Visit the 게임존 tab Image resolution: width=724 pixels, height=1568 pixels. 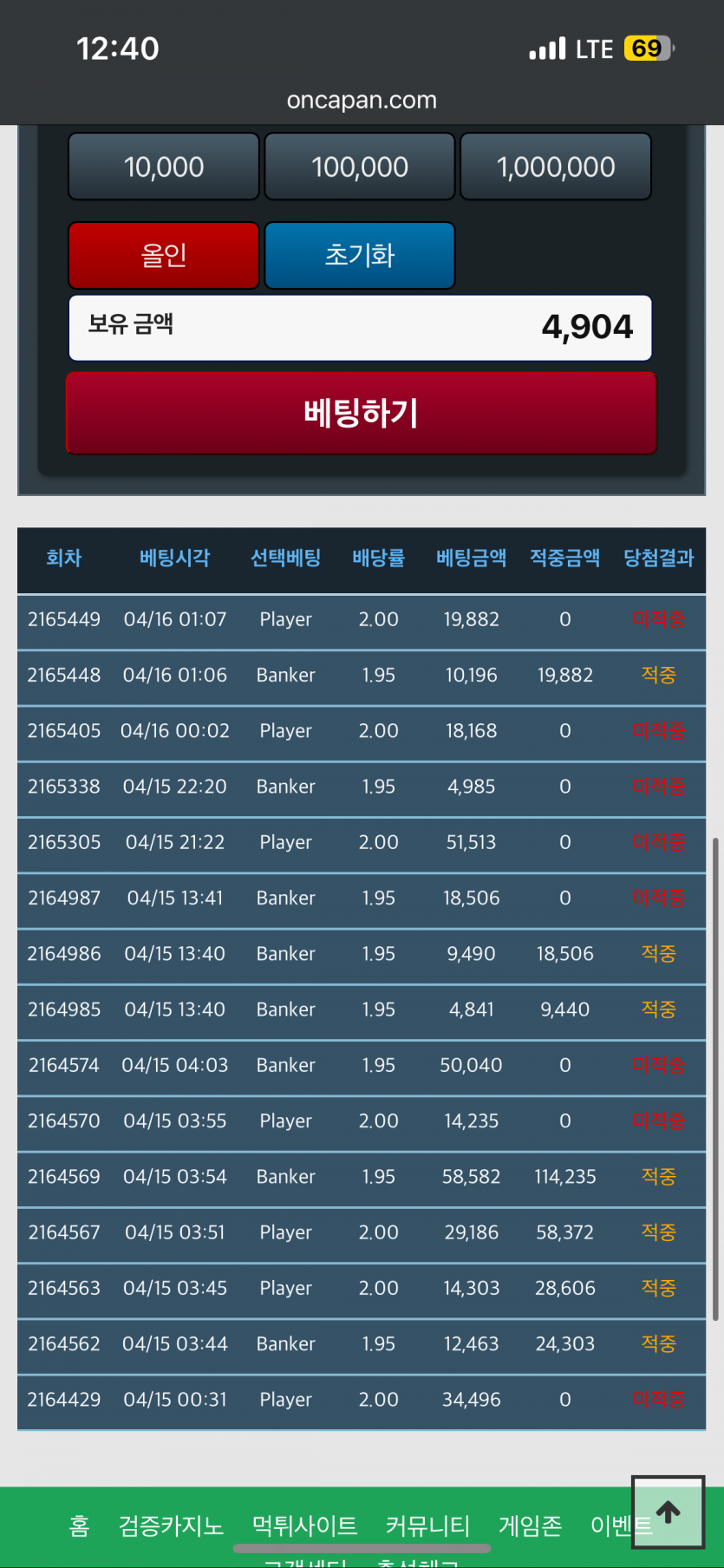click(530, 1526)
